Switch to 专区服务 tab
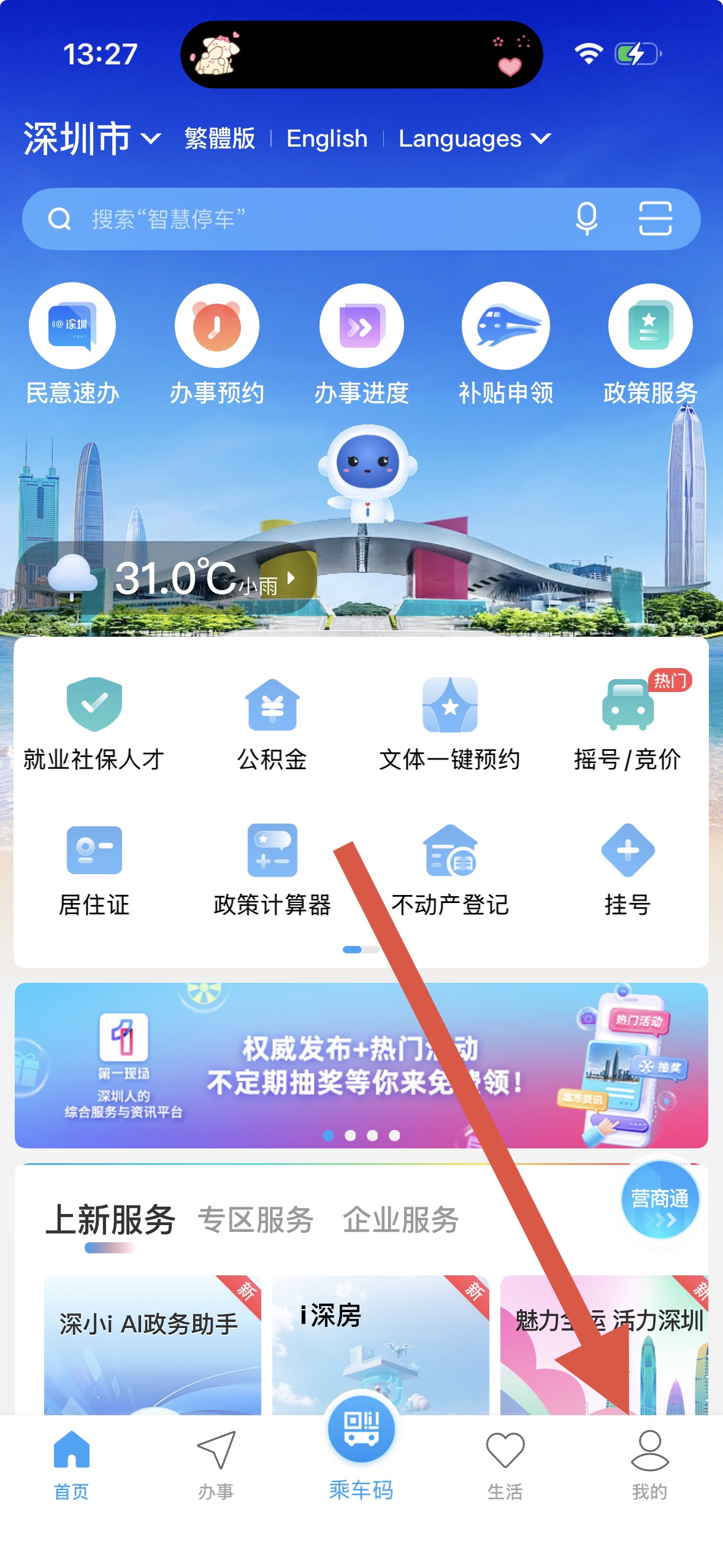Image resolution: width=723 pixels, height=1568 pixels. [255, 1220]
